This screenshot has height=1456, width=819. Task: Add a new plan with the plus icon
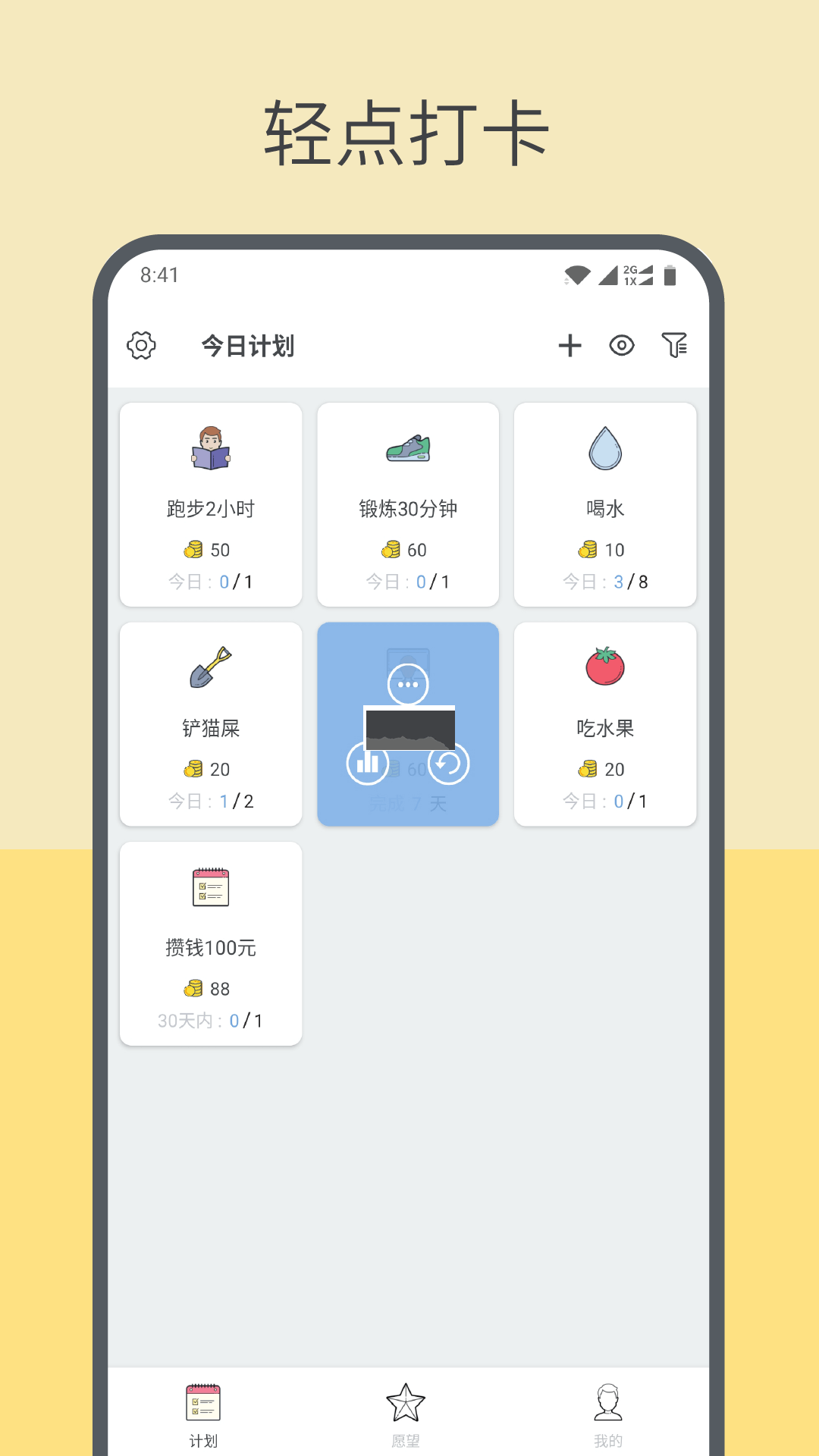click(x=570, y=345)
